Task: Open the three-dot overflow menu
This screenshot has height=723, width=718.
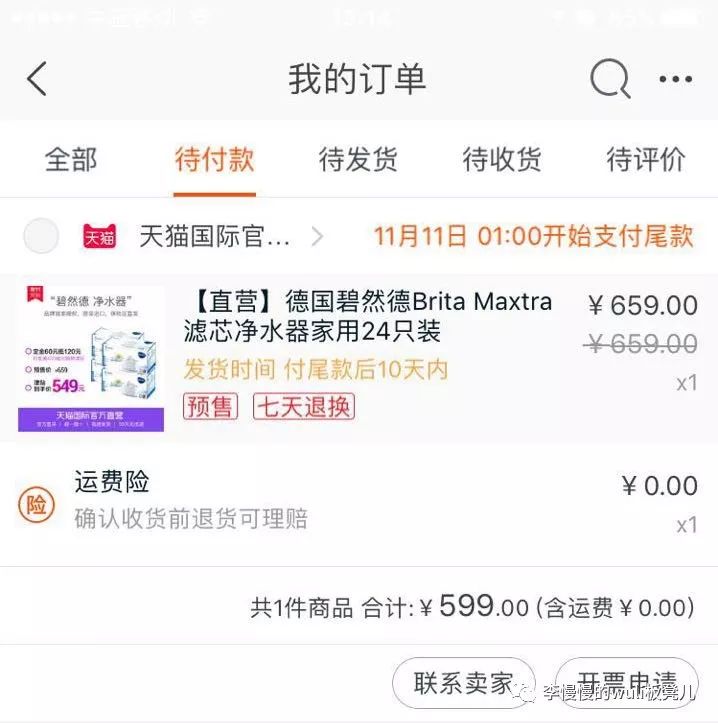Action: tap(676, 80)
